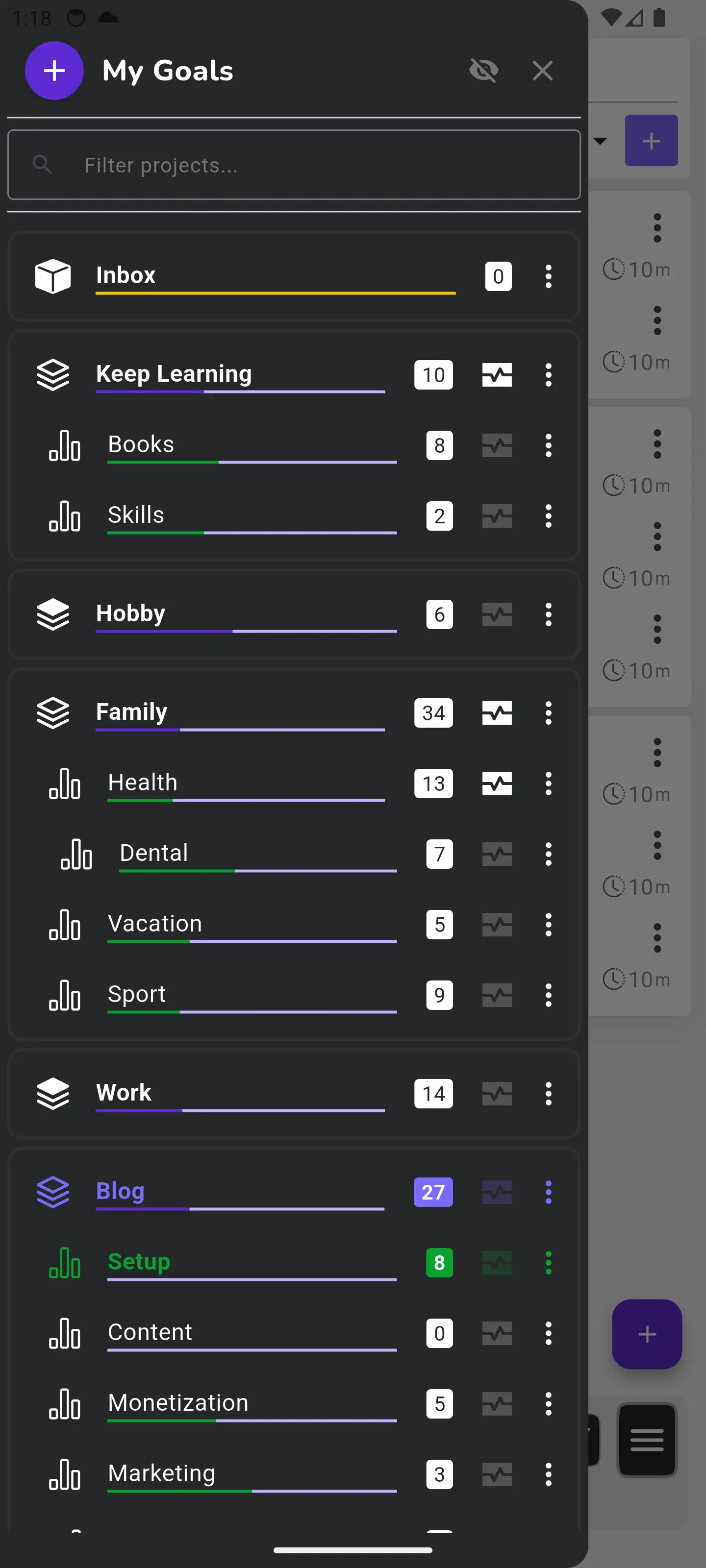
Task: Open the kebab menu beside Marketing
Action: (x=548, y=1474)
